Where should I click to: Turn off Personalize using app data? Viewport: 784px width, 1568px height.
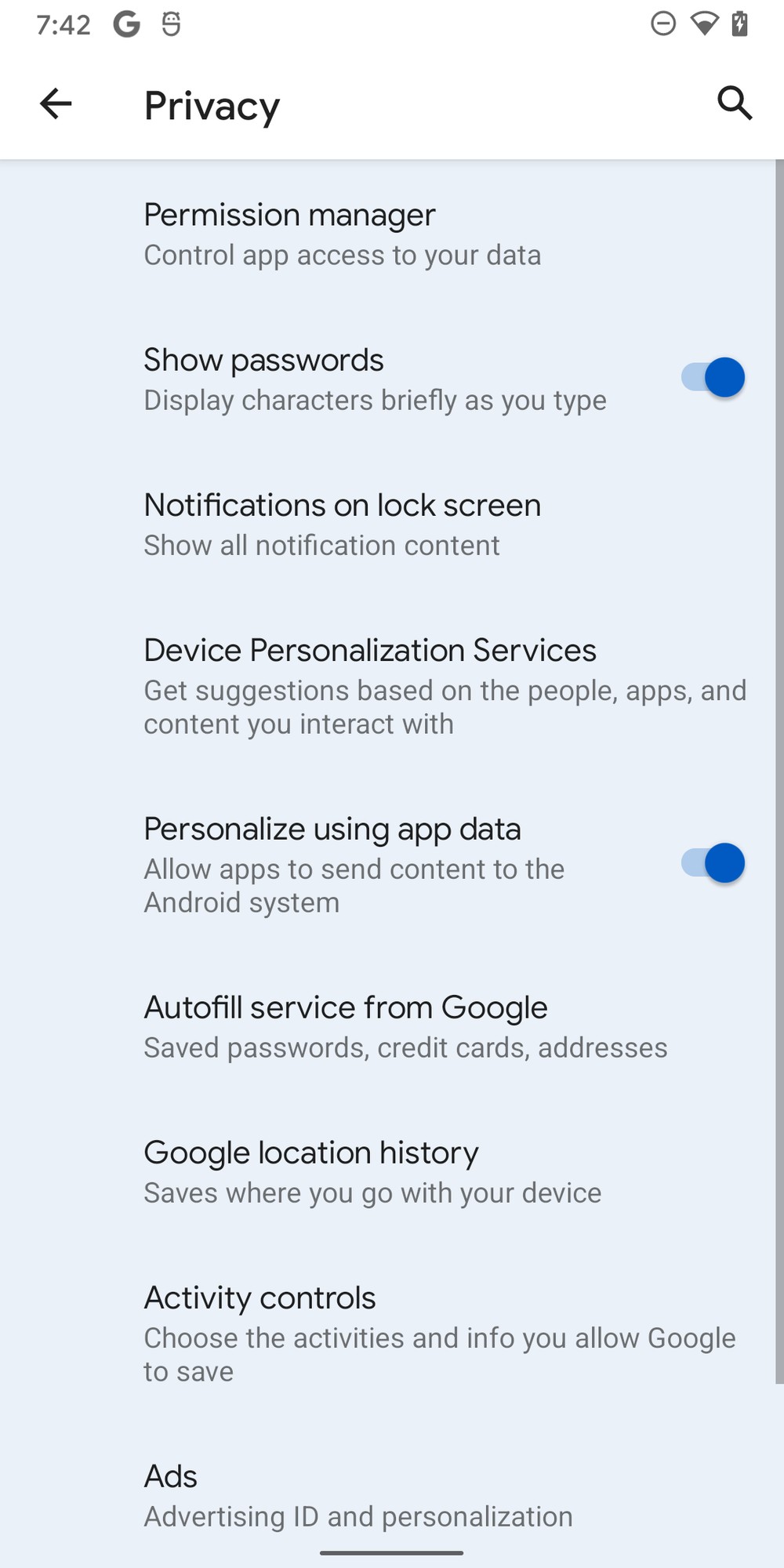coord(713,864)
